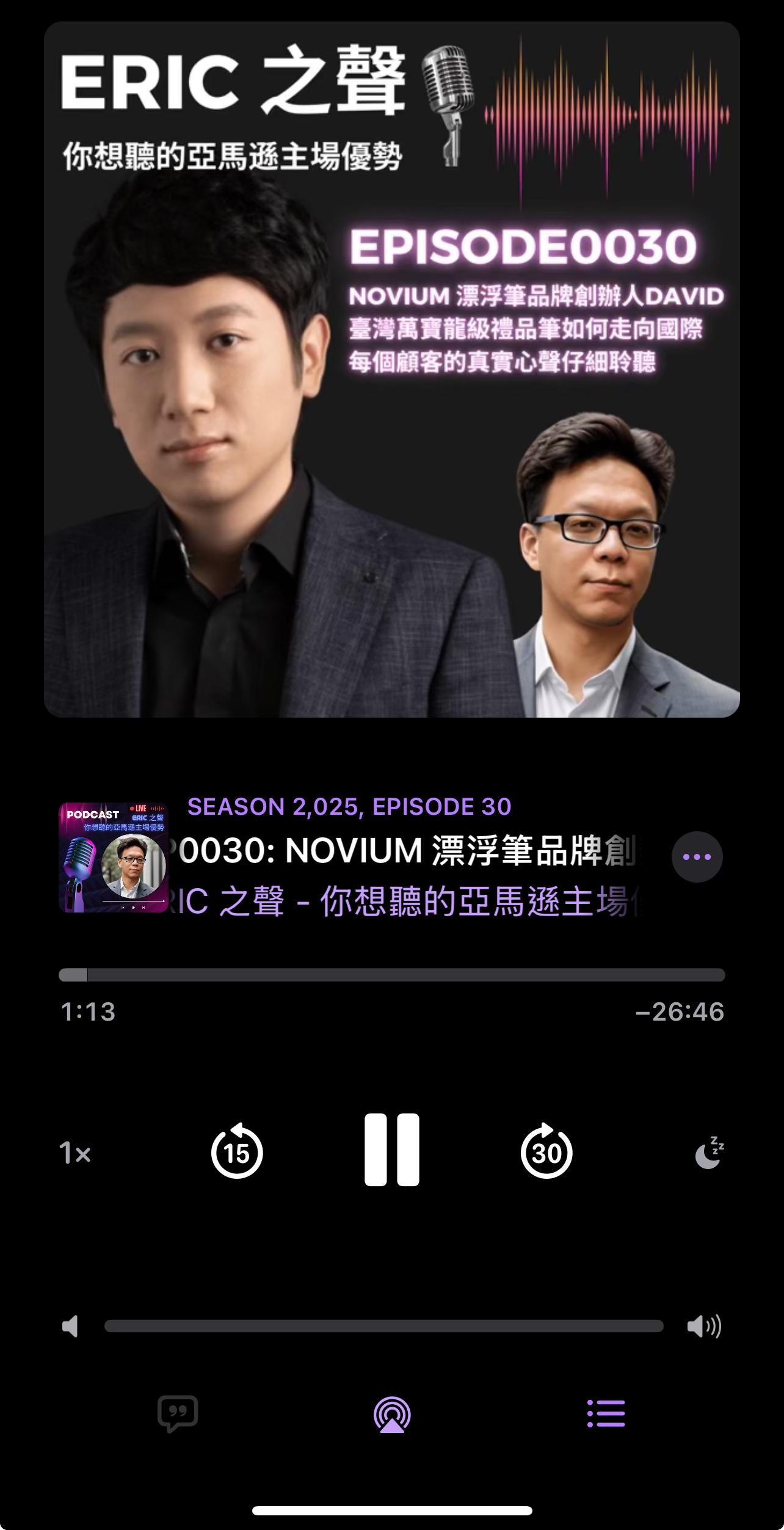784x1530 pixels.
Task: Tap the small podcast cover thumbnail
Action: [x=114, y=858]
